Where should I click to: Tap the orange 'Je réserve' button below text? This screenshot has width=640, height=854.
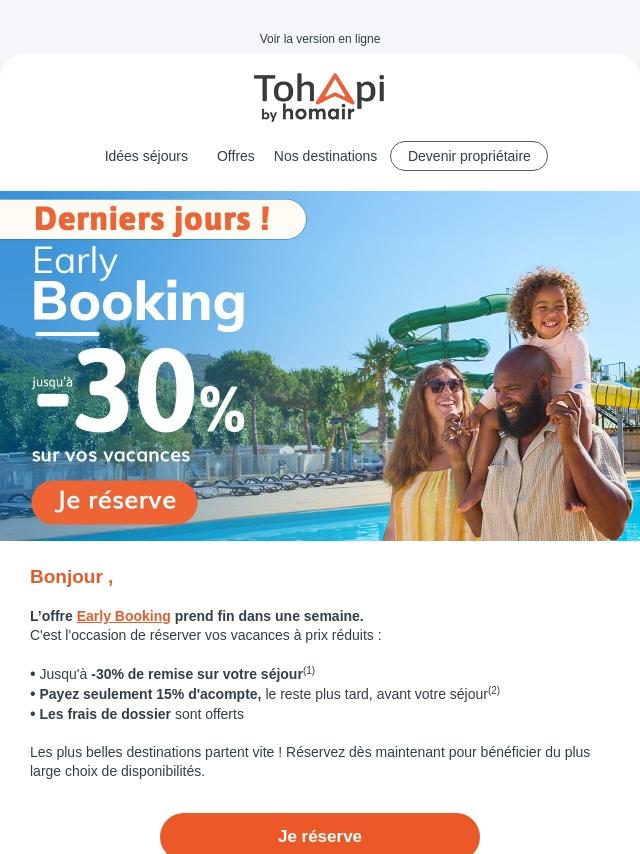pyautogui.click(x=320, y=835)
